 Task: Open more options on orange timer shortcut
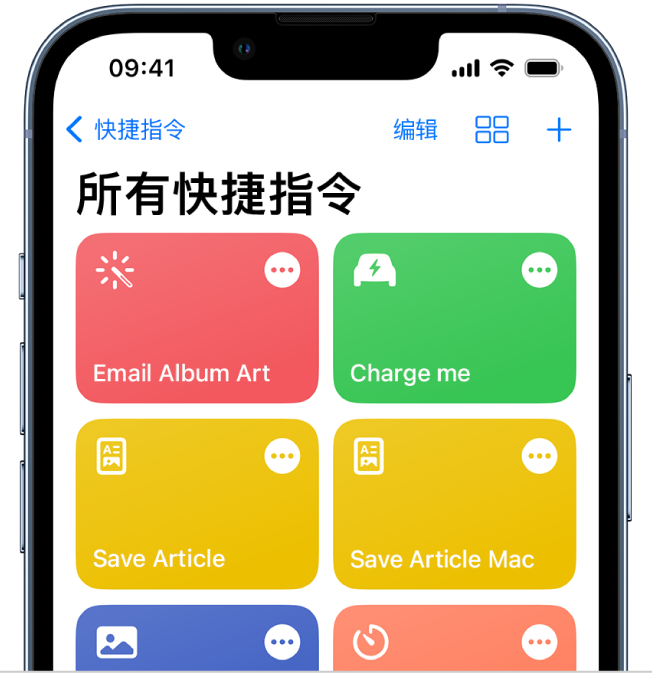tap(540, 642)
